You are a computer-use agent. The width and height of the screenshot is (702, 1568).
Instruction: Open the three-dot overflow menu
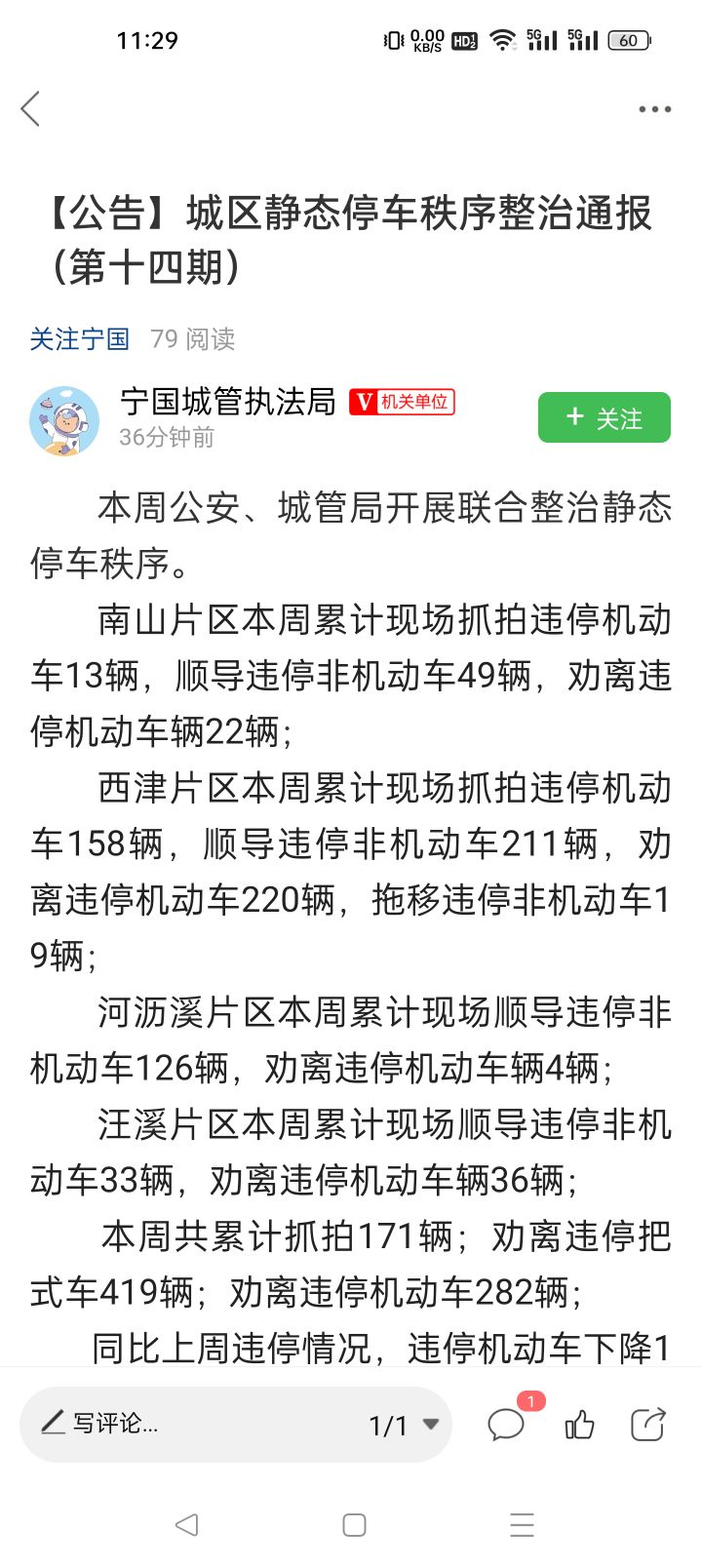click(x=654, y=109)
